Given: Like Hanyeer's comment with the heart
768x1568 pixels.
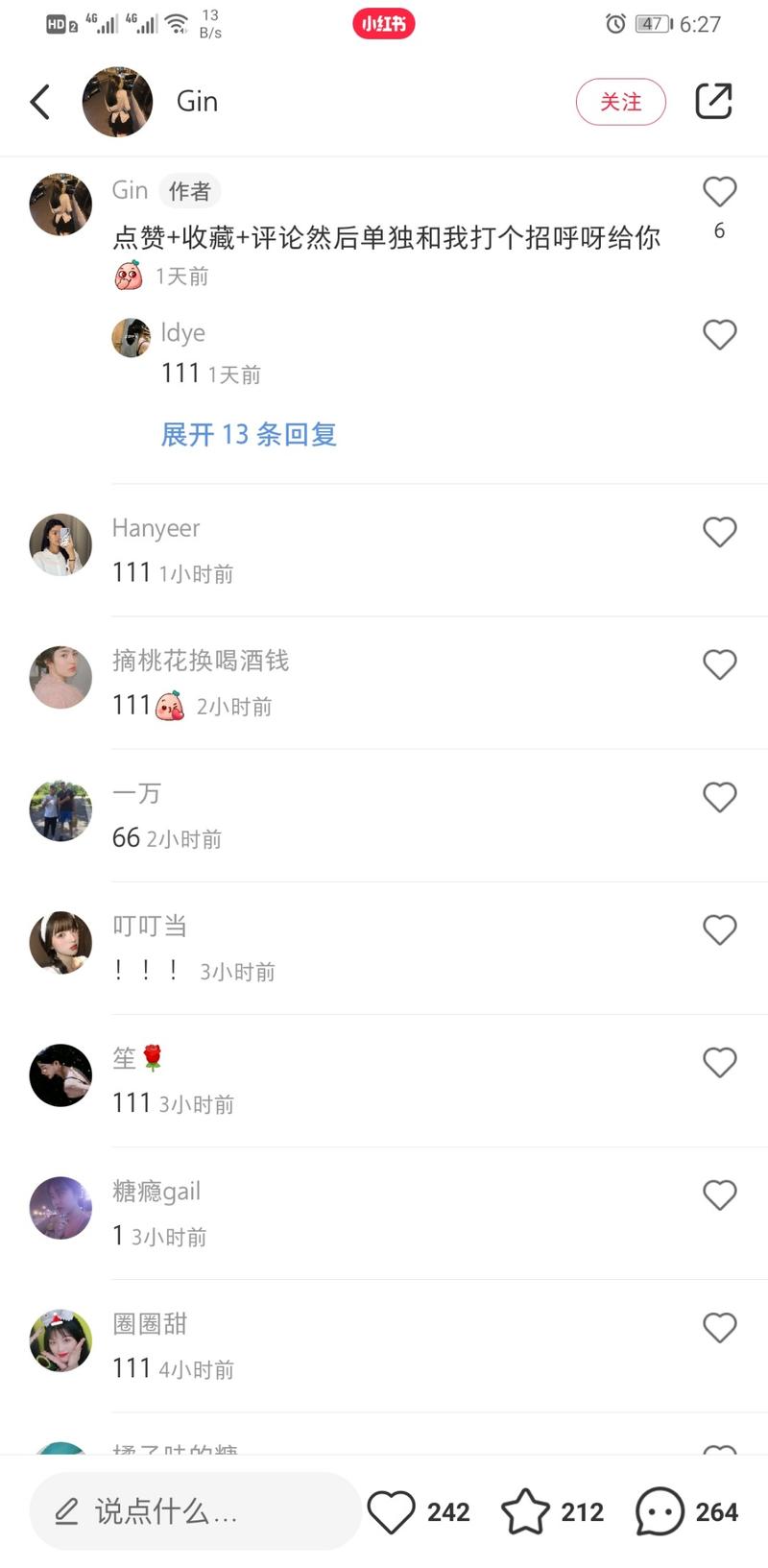Looking at the screenshot, I should [719, 531].
